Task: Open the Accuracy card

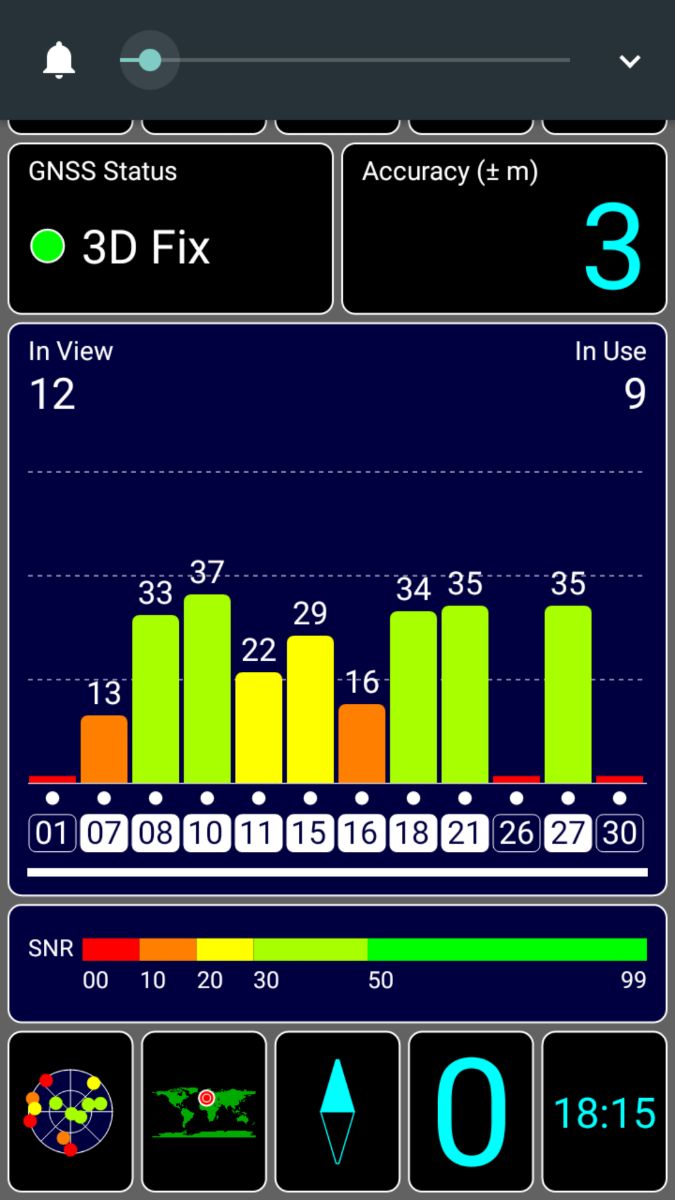Action: (x=504, y=229)
